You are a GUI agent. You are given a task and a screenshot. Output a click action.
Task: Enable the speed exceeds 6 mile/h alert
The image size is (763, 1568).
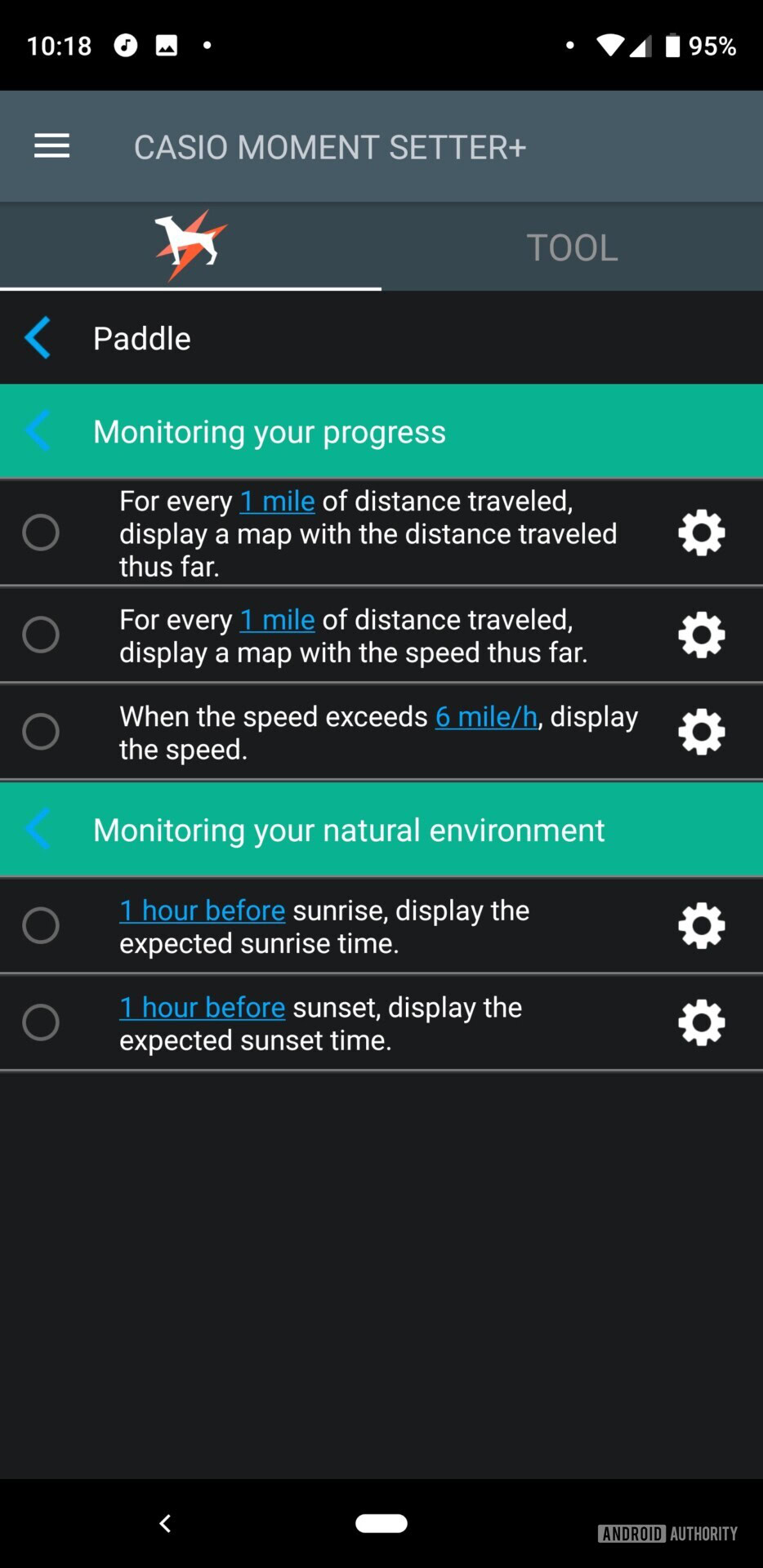[x=41, y=732]
